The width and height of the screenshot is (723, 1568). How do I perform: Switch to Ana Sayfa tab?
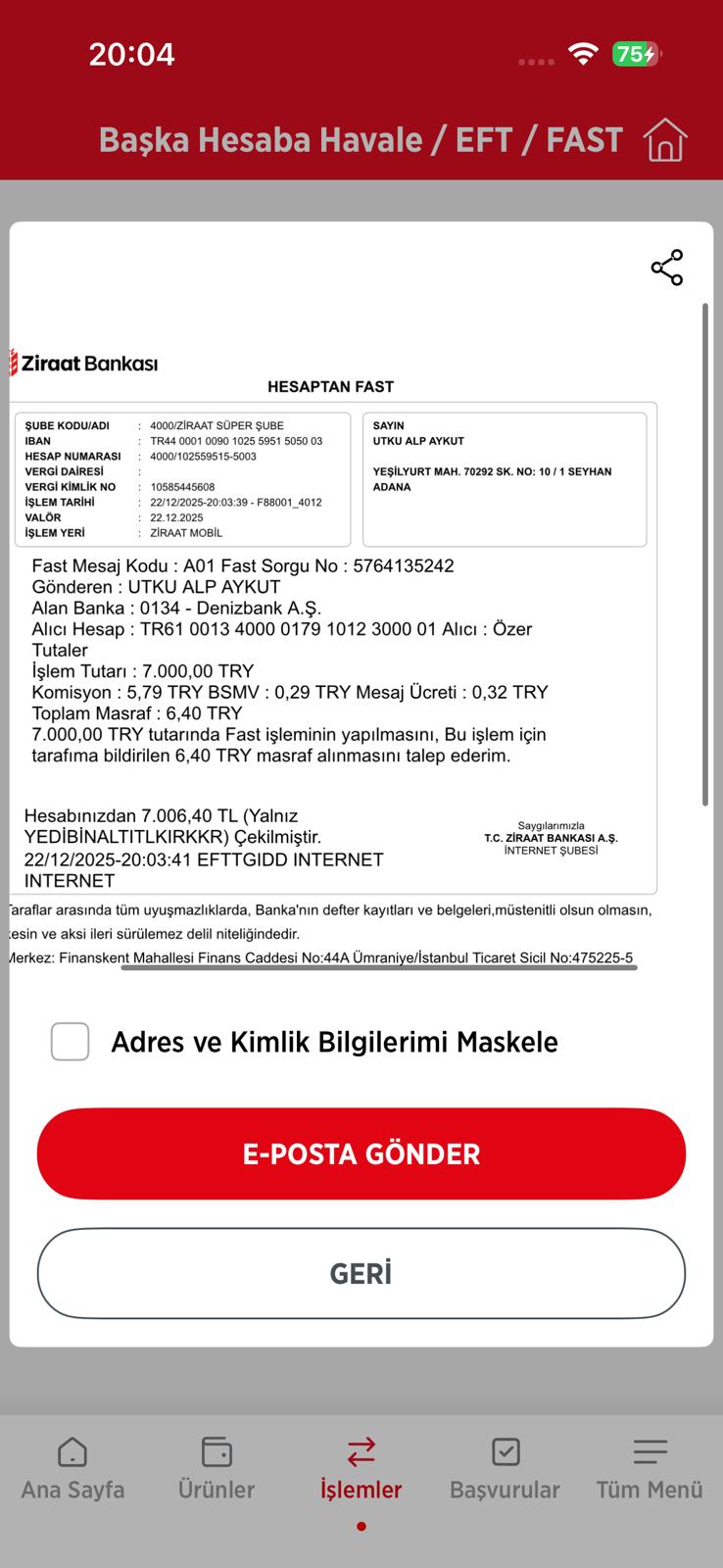72,1469
